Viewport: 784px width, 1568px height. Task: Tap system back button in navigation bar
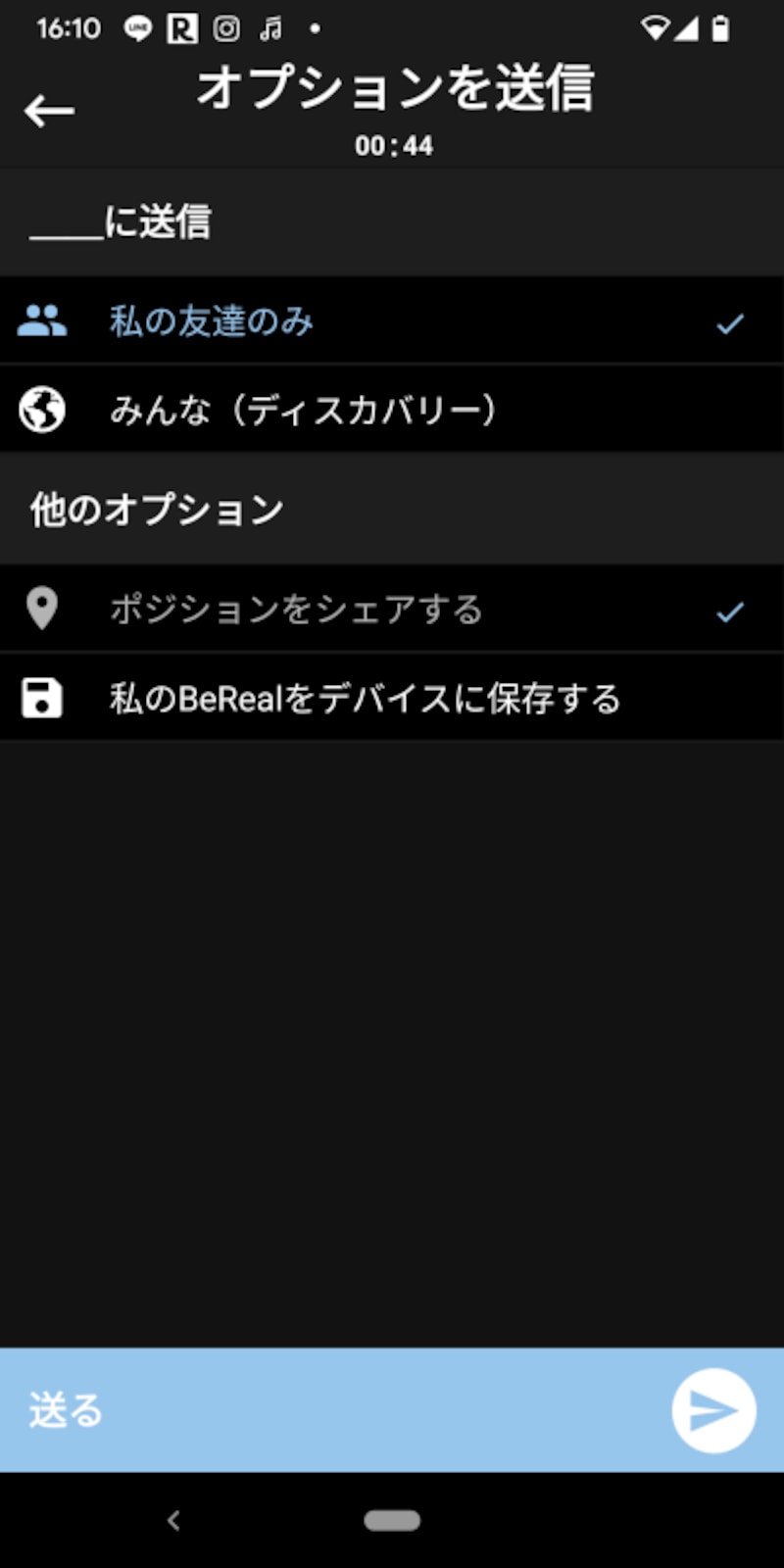[173, 1520]
